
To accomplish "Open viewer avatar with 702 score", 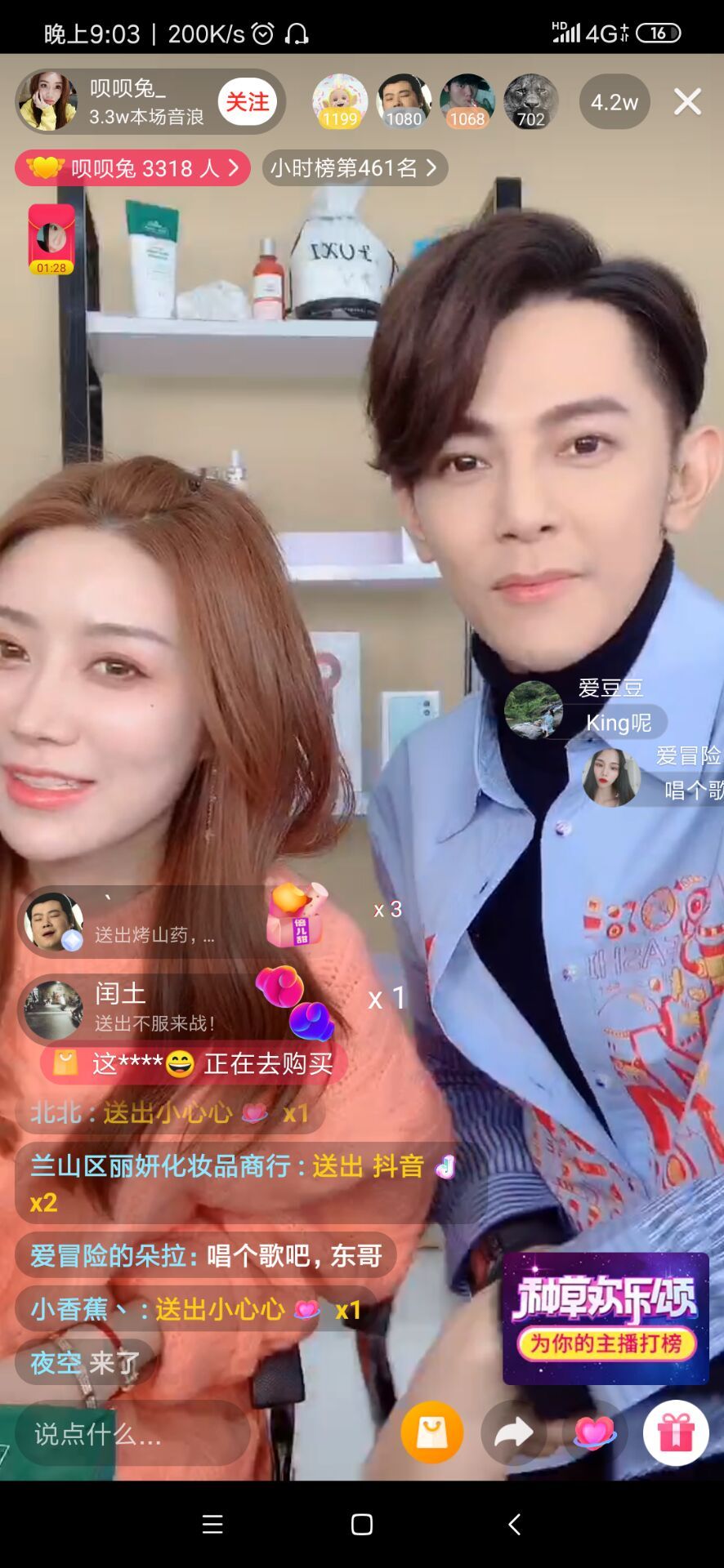I will point(530,101).
